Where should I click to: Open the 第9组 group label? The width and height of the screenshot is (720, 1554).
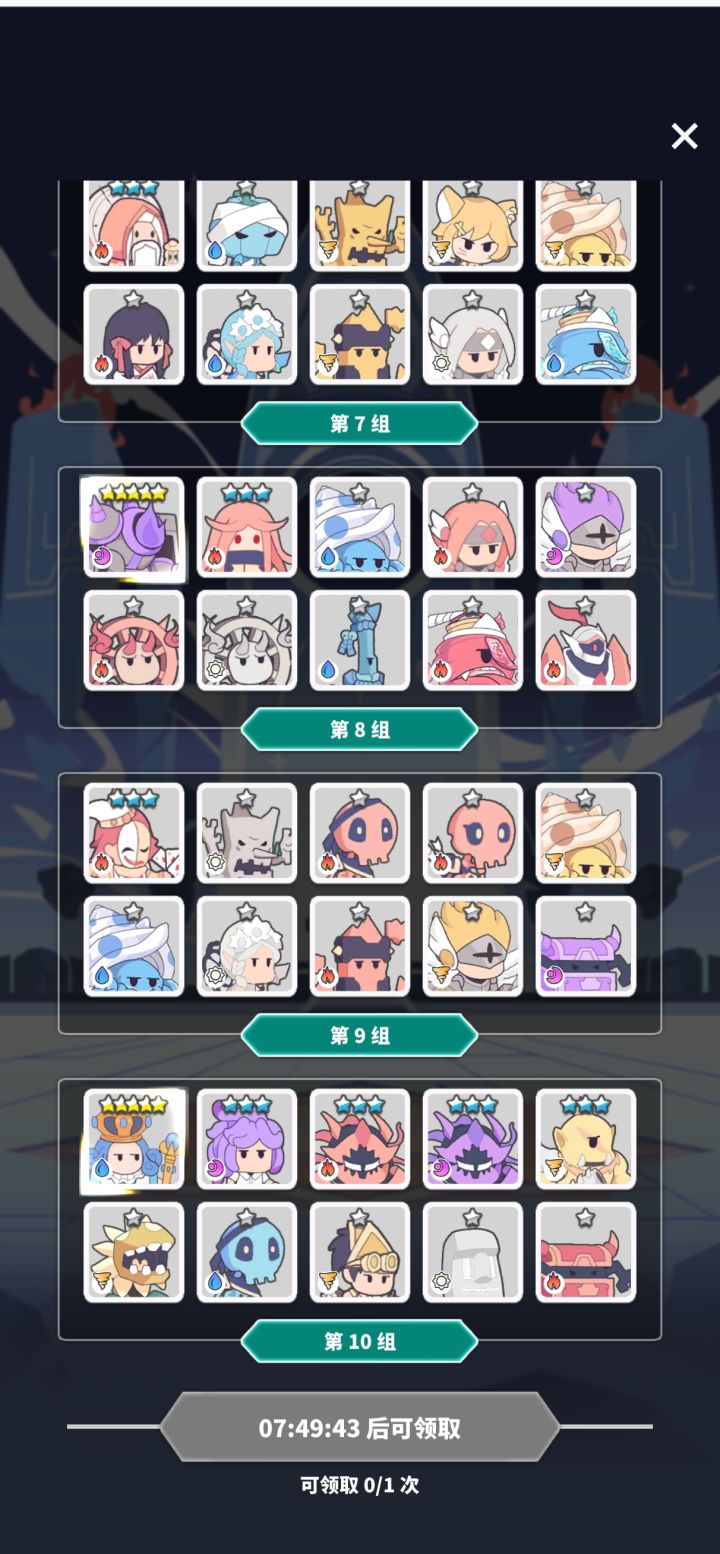360,1036
